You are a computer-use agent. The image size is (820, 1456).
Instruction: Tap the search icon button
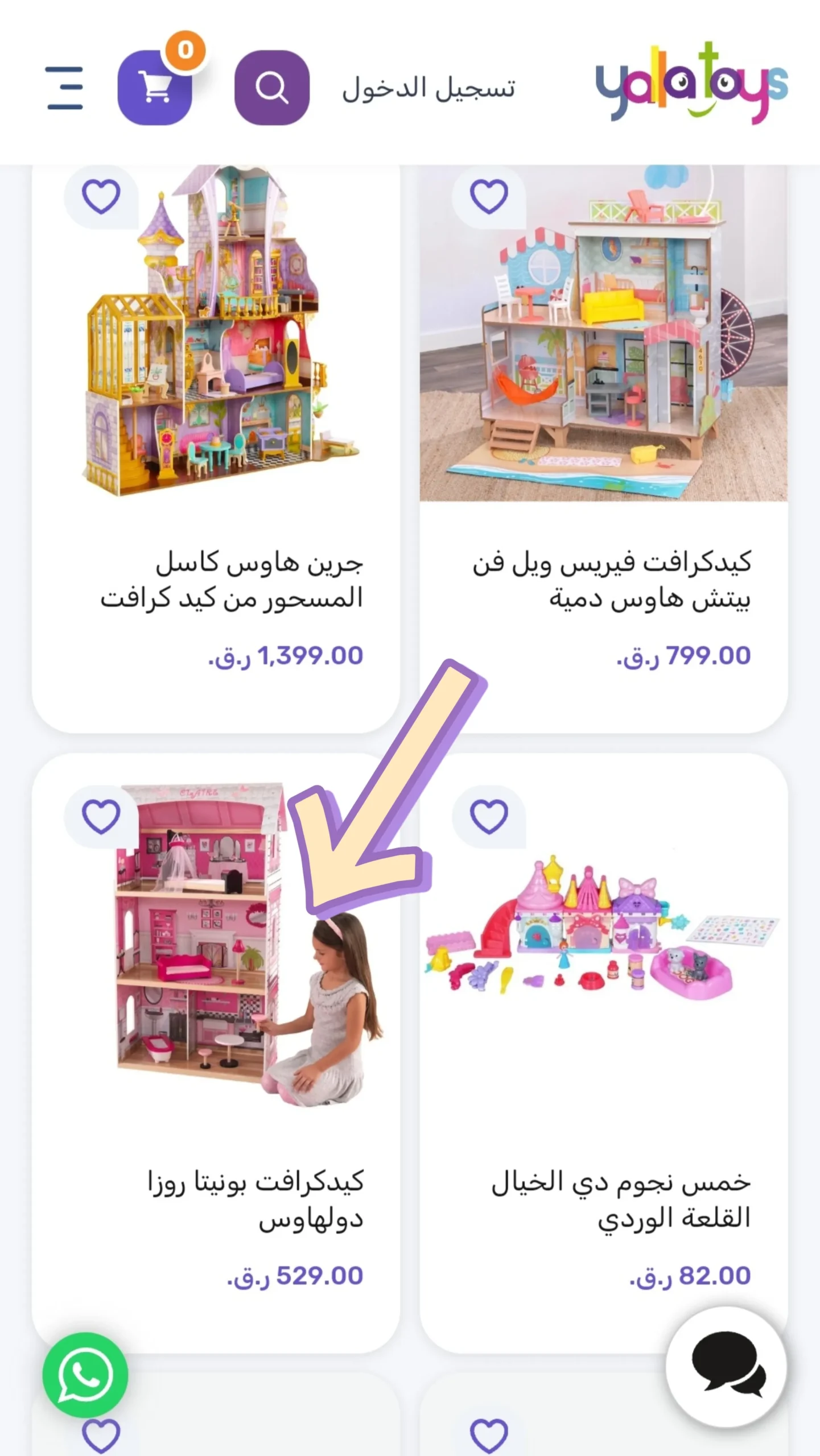[272, 88]
